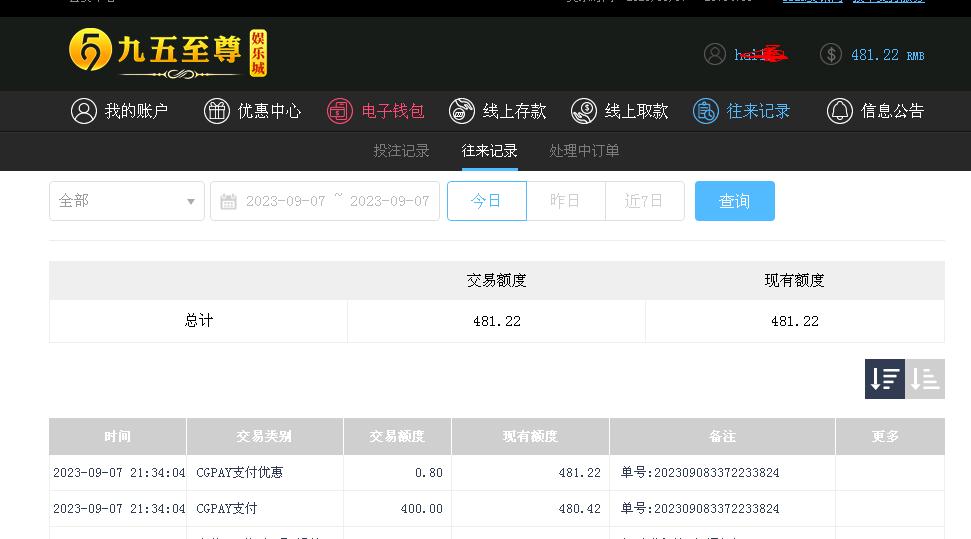Select the 近7日 filter
The image size is (971, 539).
tap(644, 201)
